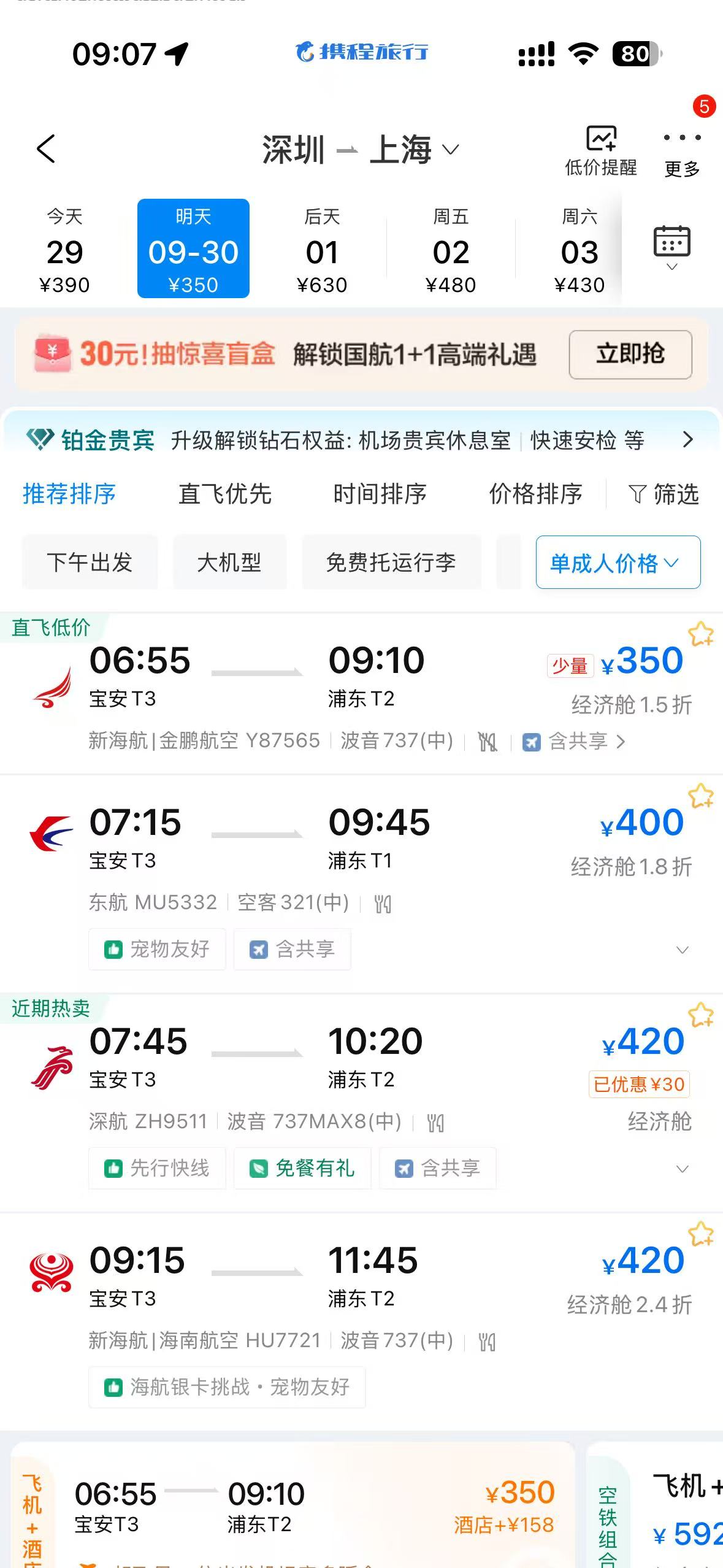Expand the 单成人价格 dropdown
Image resolution: width=723 pixels, height=1568 pixels.
pyautogui.click(x=618, y=562)
